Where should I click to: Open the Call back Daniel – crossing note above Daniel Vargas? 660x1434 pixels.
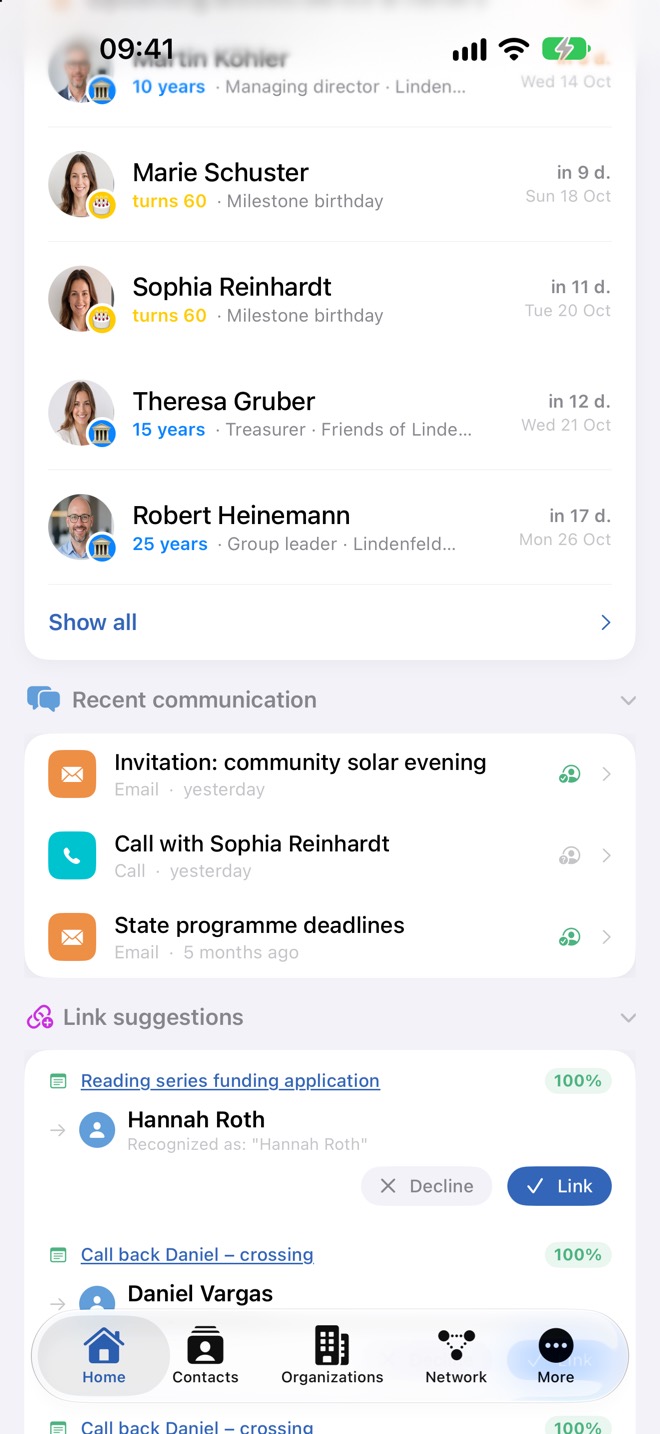tap(197, 1255)
